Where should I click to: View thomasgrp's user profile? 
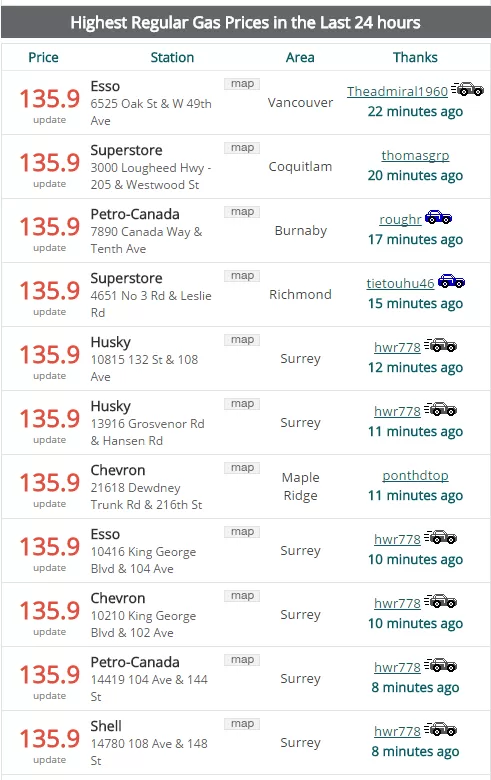[x=415, y=156]
